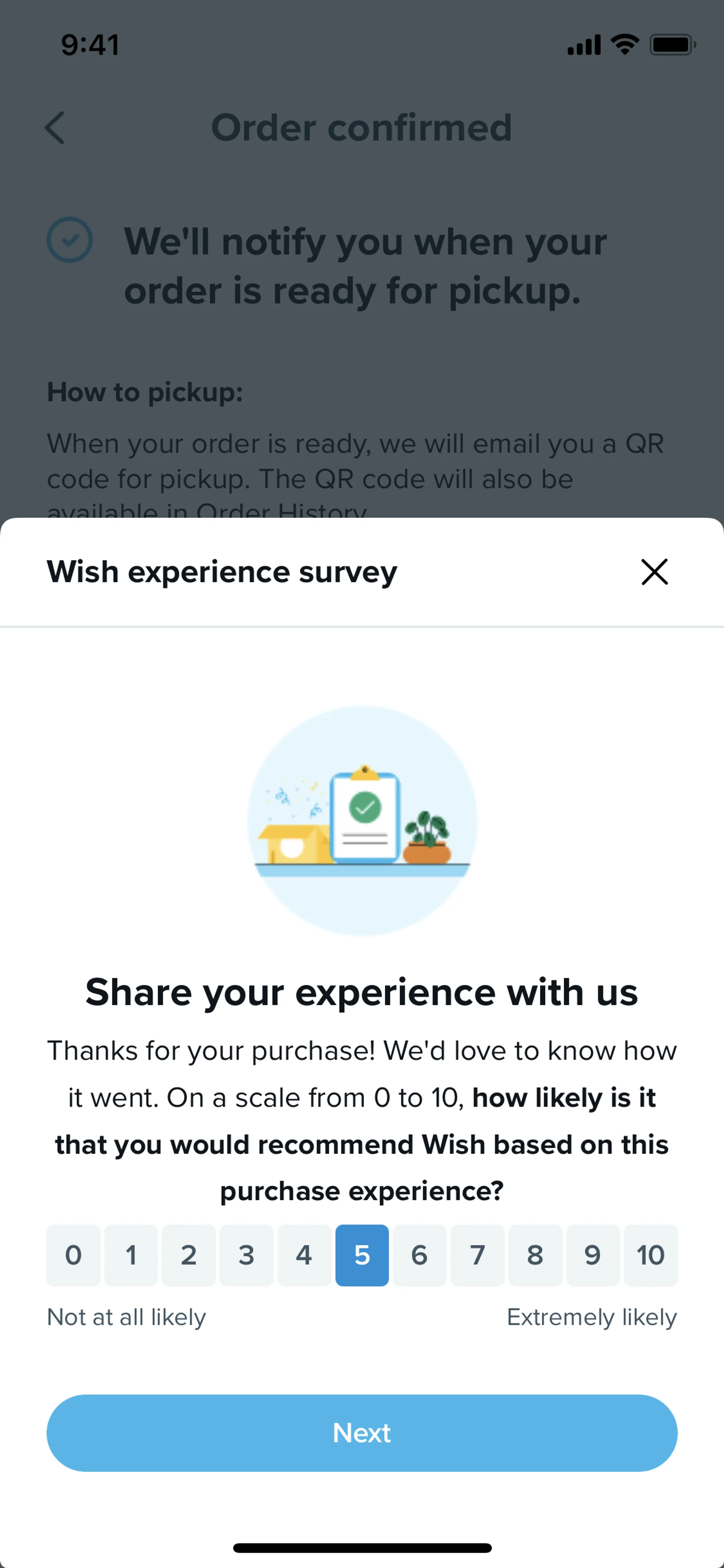
Task: Tap the Next button
Action: click(x=362, y=1433)
